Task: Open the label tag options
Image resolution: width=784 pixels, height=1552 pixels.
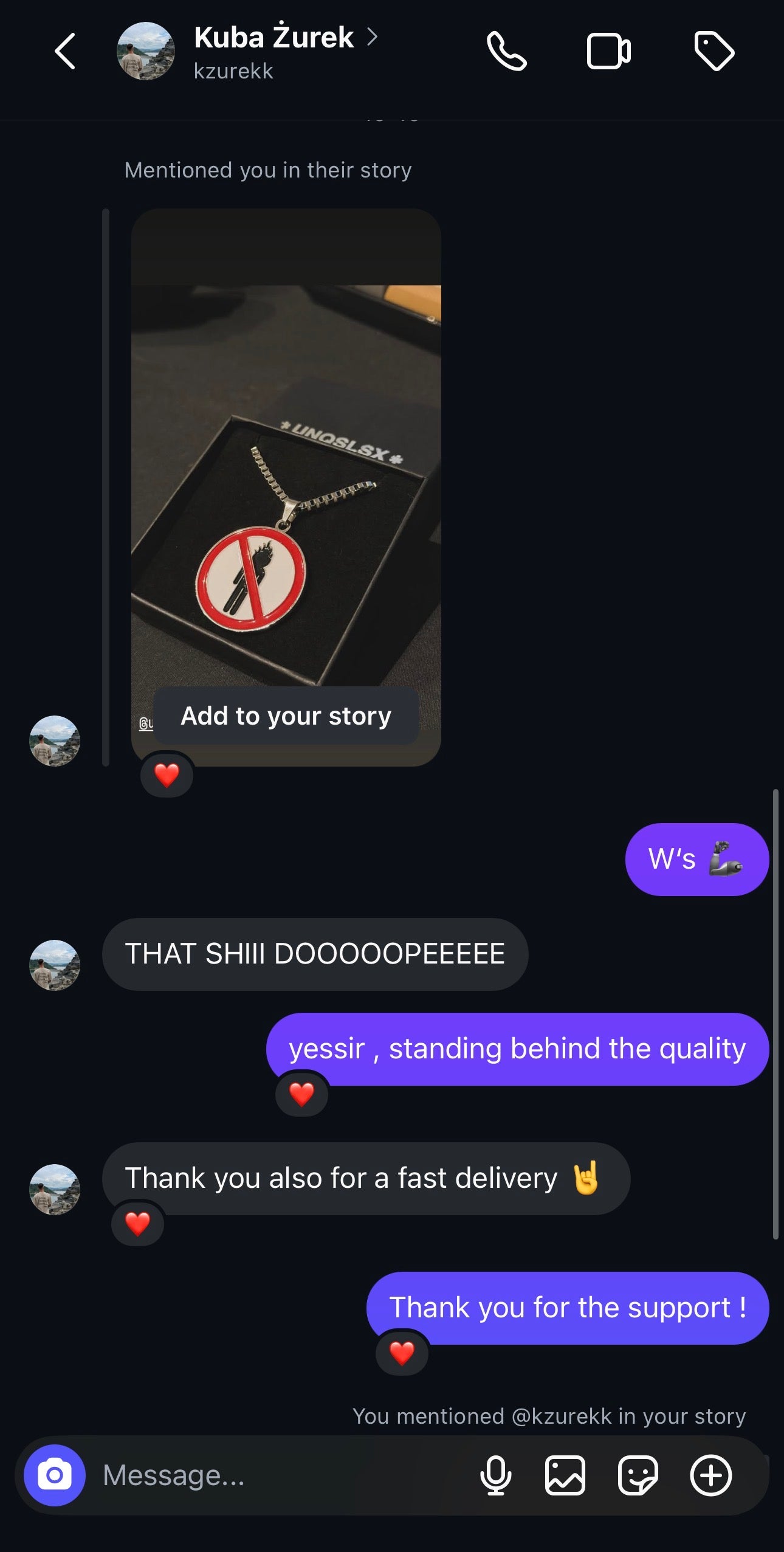Action: tap(714, 52)
